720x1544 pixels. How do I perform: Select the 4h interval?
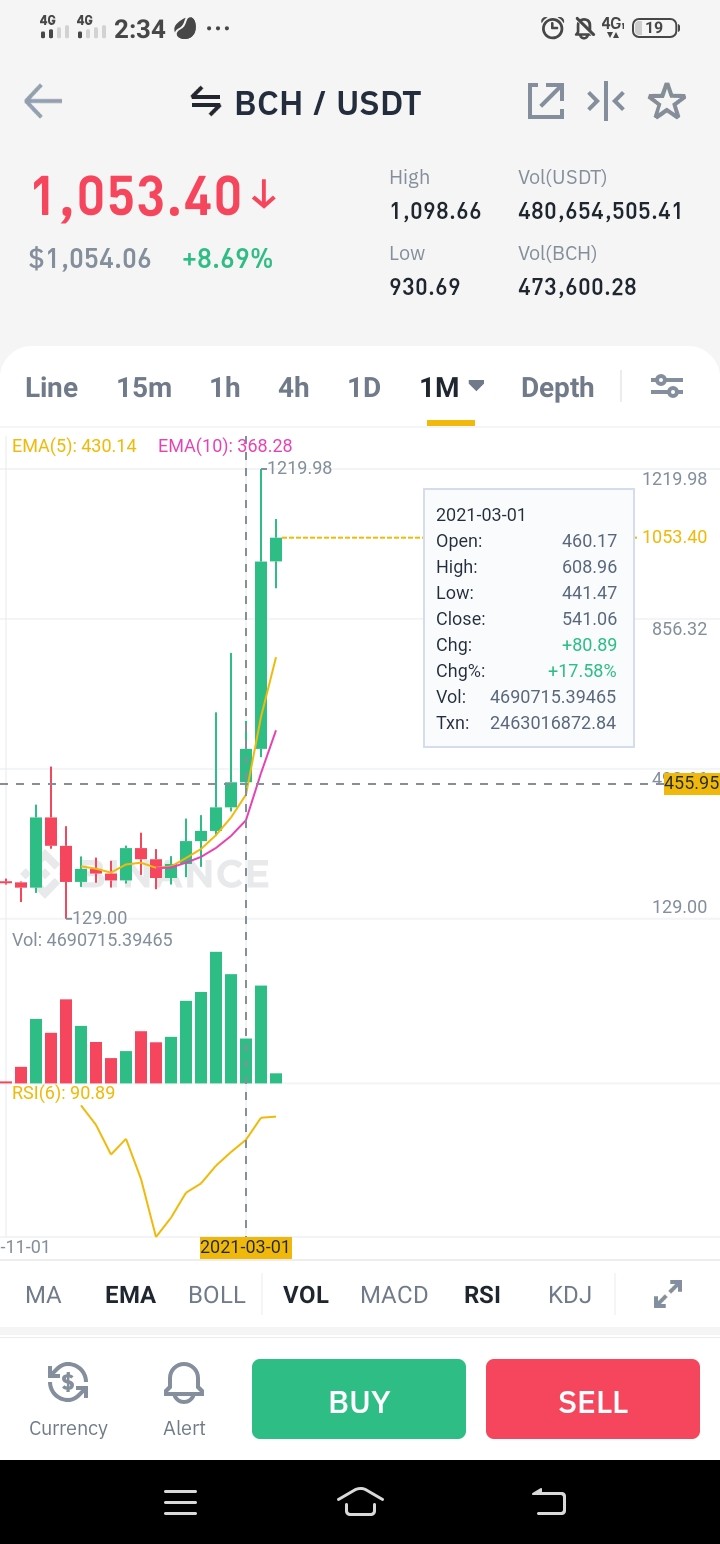click(x=293, y=387)
